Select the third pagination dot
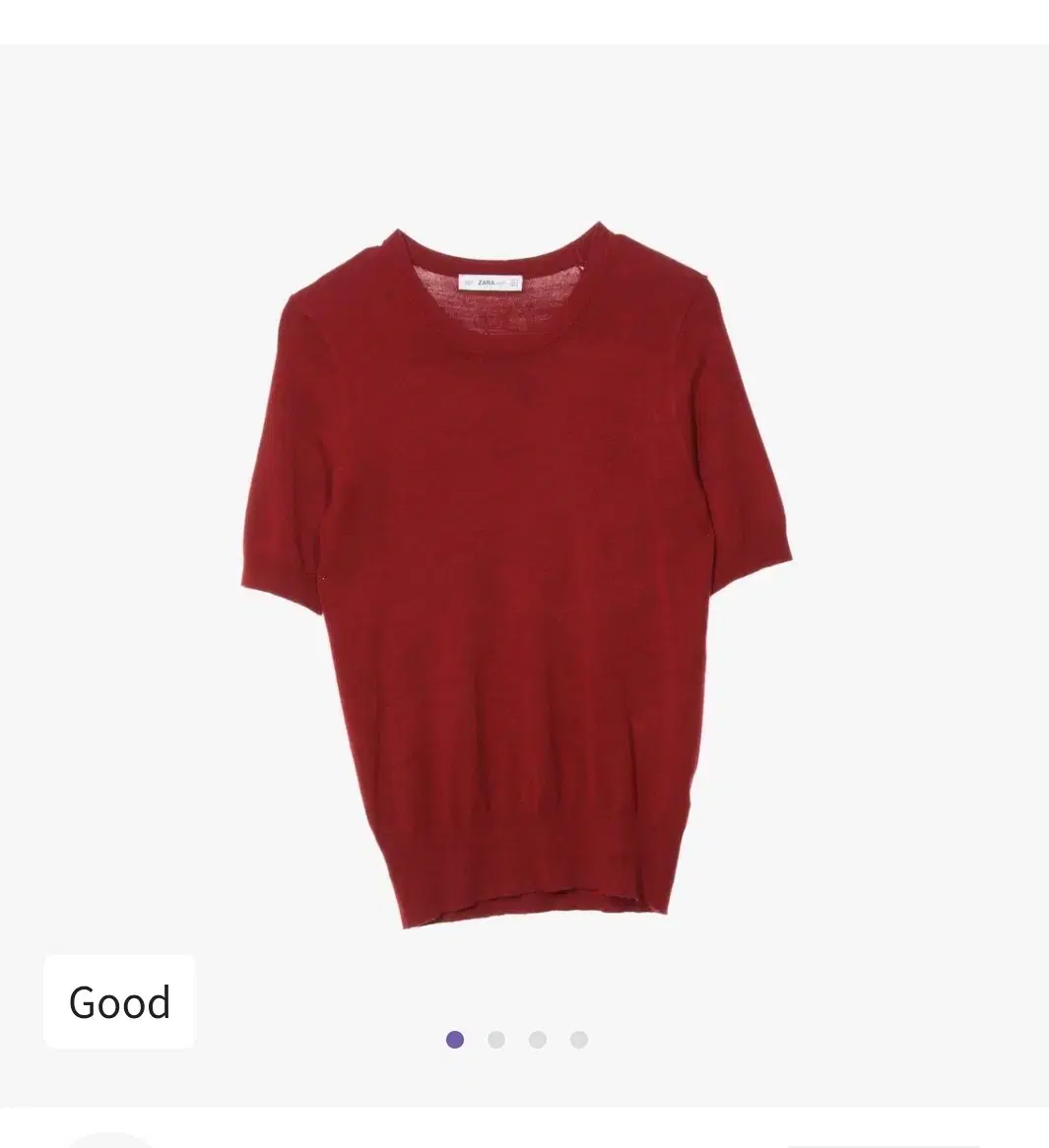Image resolution: width=1049 pixels, height=1148 pixels. click(x=537, y=1040)
